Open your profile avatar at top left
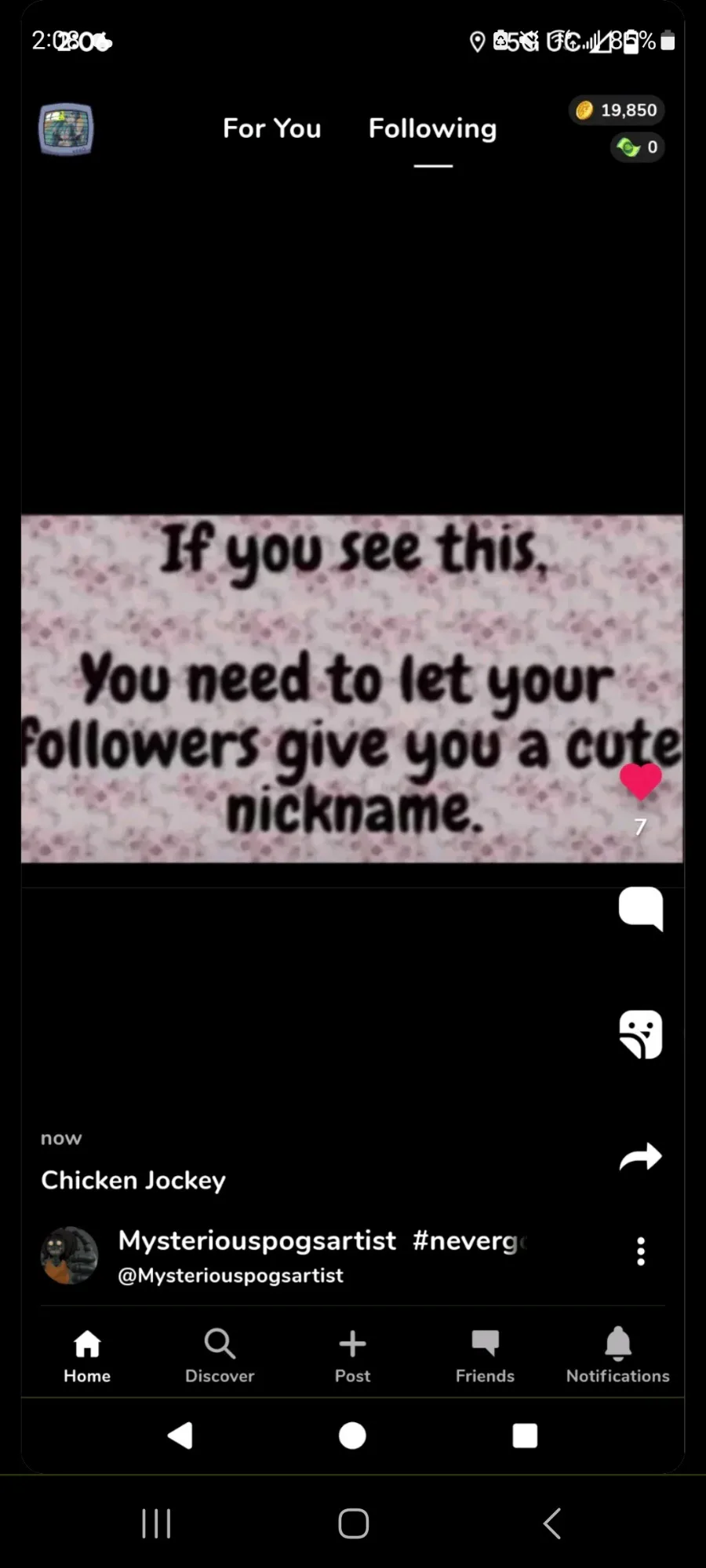 tap(67, 129)
